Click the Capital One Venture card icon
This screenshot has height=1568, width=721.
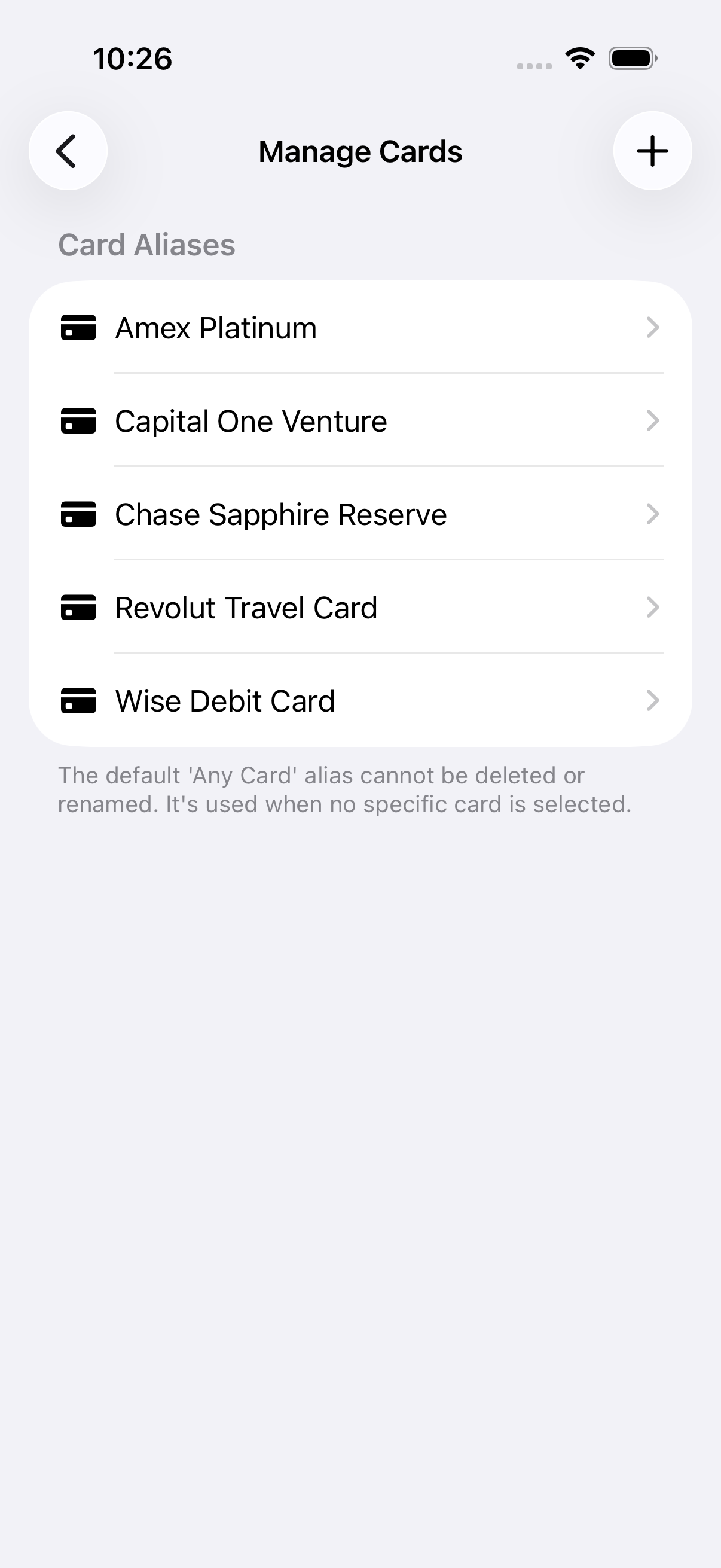tap(78, 421)
